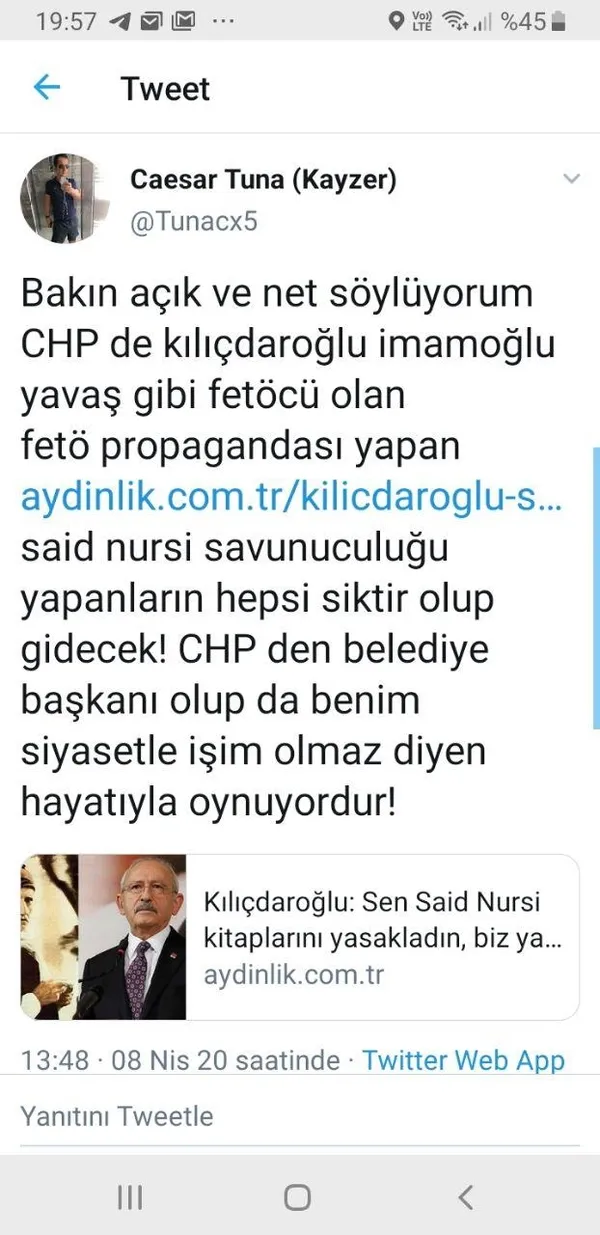Tap the Yanıtını Tweetle reply field
The height and width of the screenshot is (1235, 600).
(x=300, y=1116)
